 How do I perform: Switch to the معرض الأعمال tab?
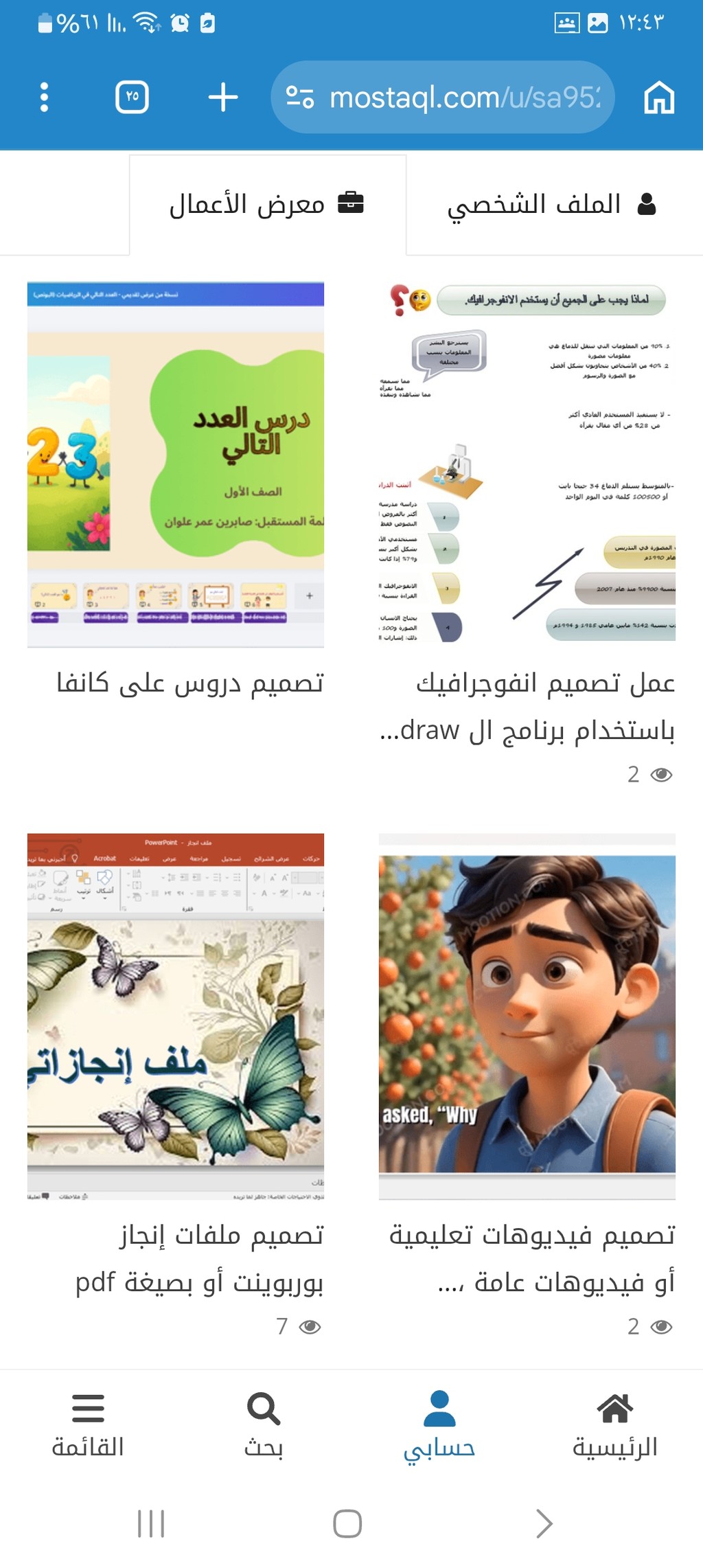(268, 204)
